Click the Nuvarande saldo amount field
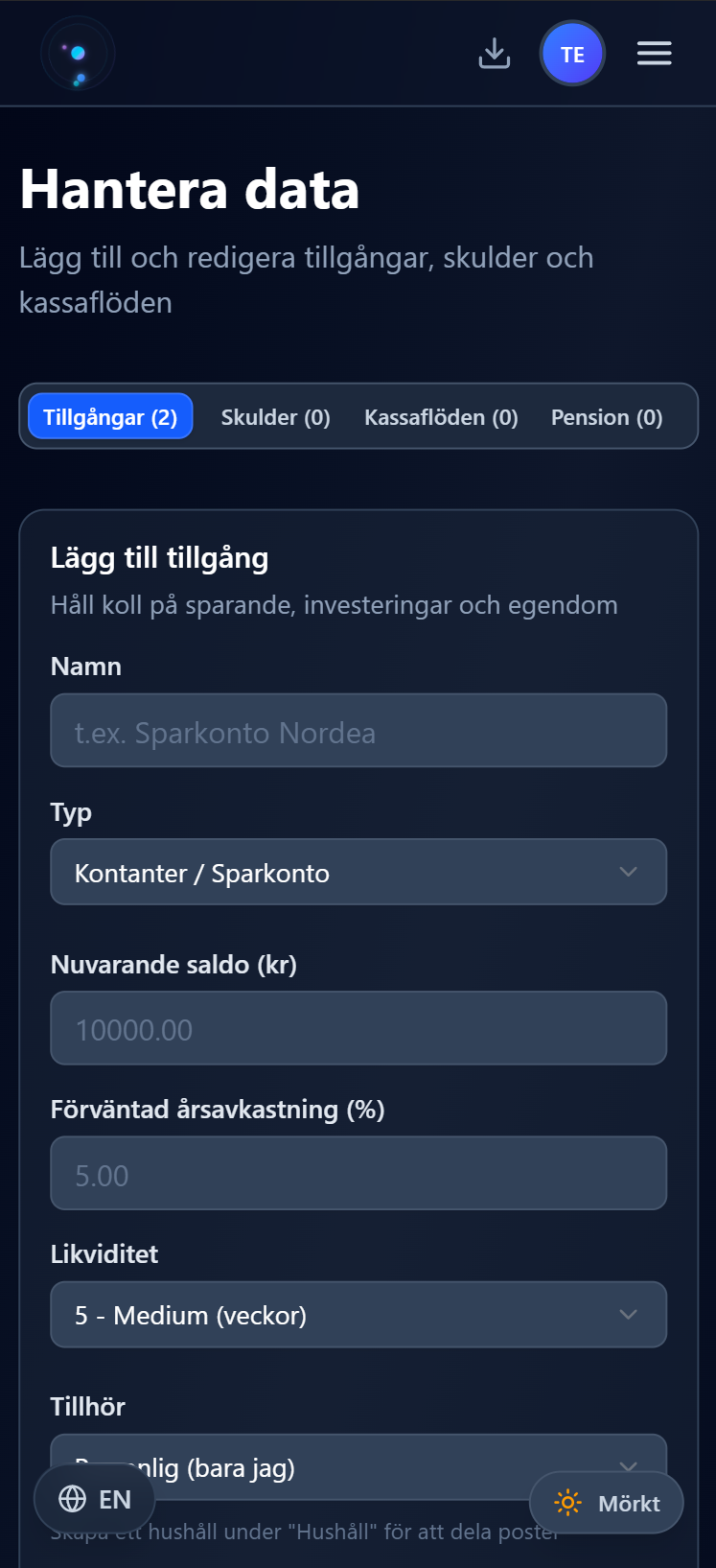This screenshot has width=716, height=1568. 358,1027
